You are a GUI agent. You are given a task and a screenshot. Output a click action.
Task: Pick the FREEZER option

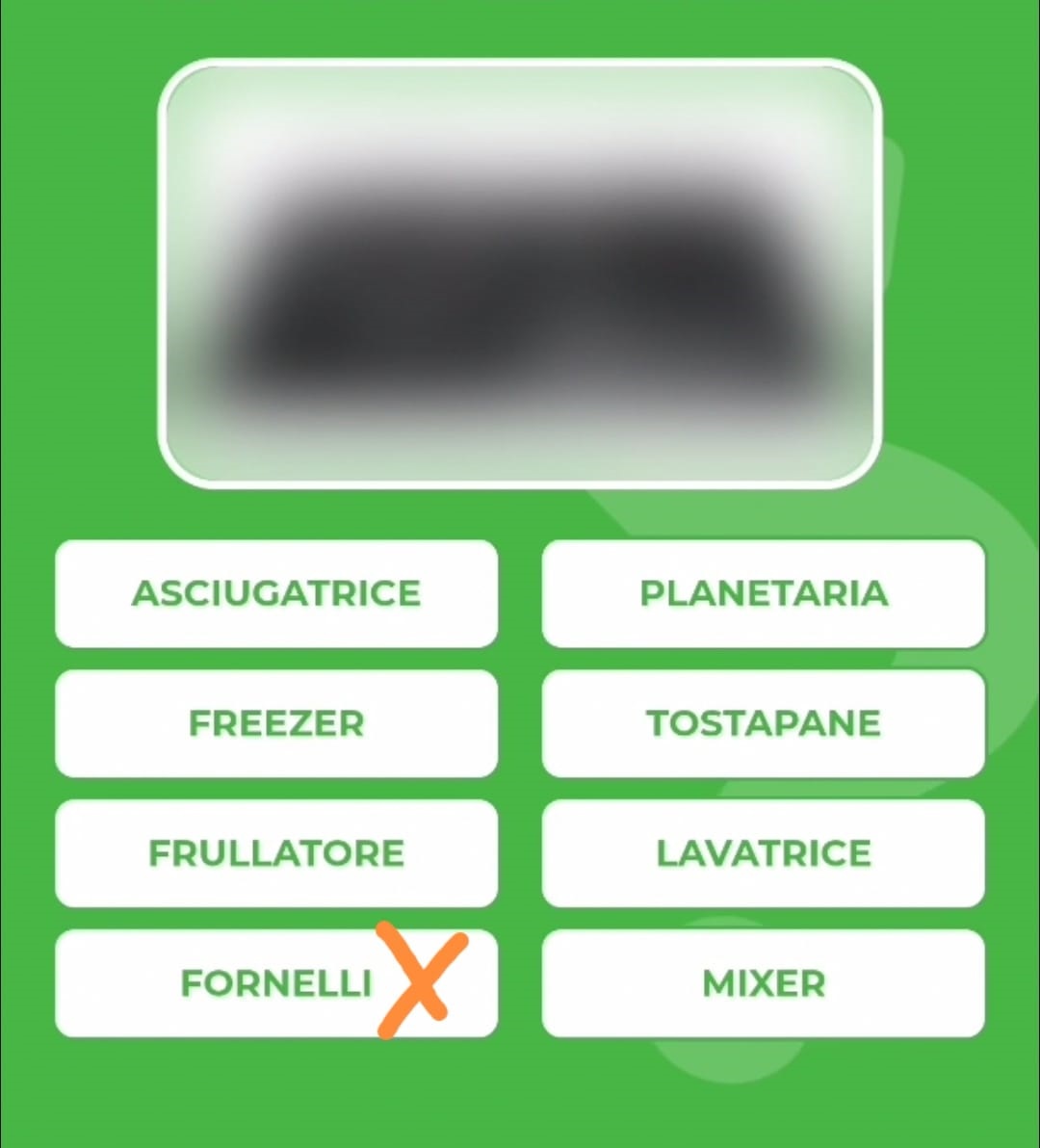click(276, 723)
